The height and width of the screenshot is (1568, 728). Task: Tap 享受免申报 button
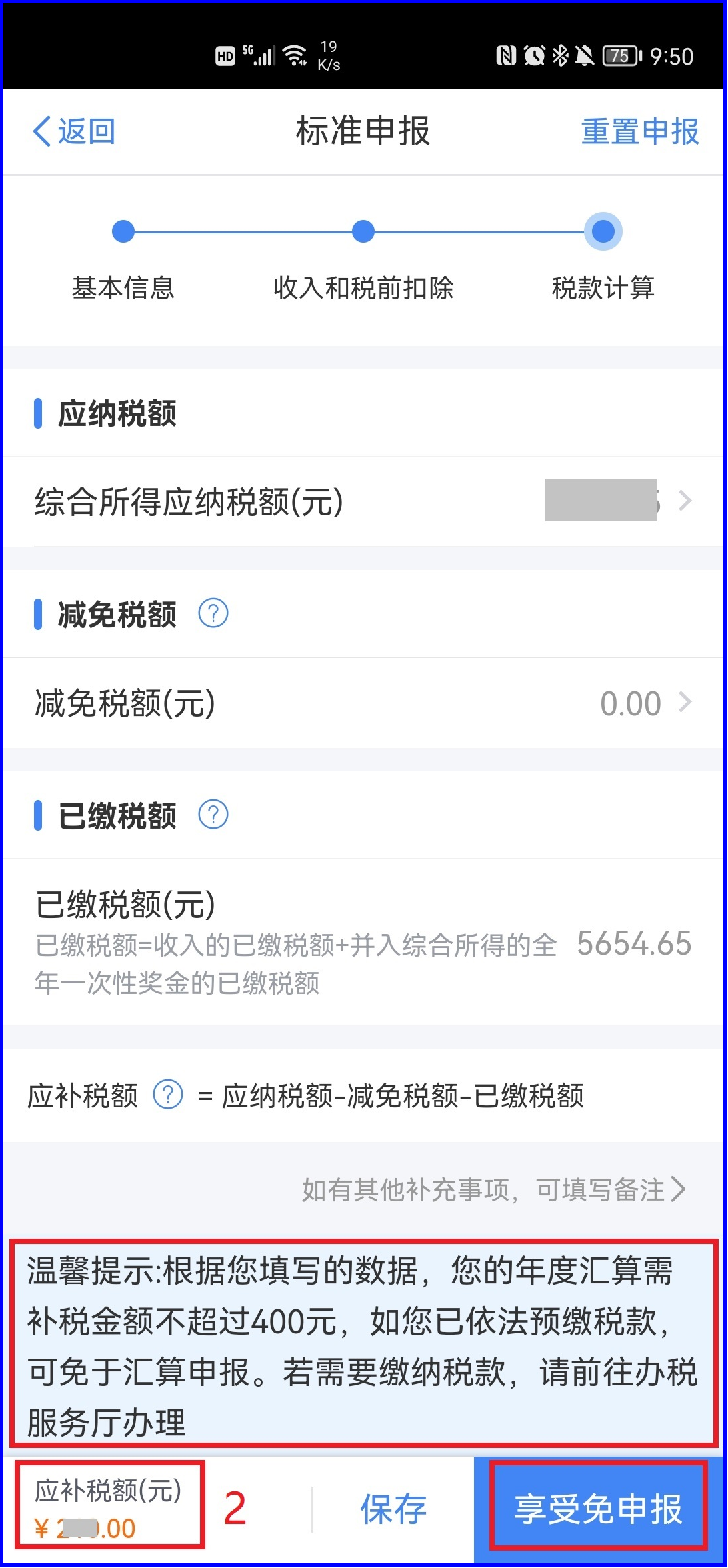[x=598, y=1509]
